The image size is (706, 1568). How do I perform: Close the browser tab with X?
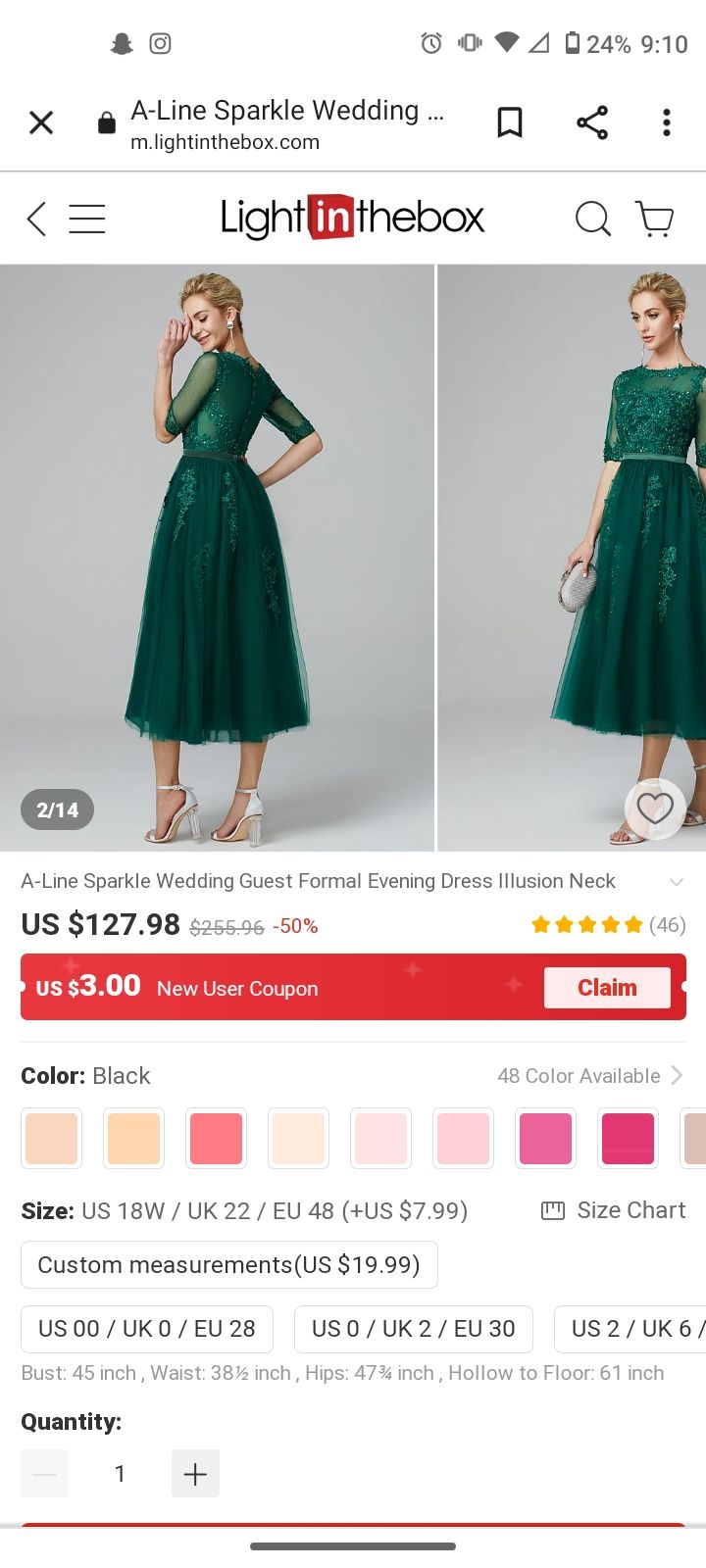pos(41,122)
